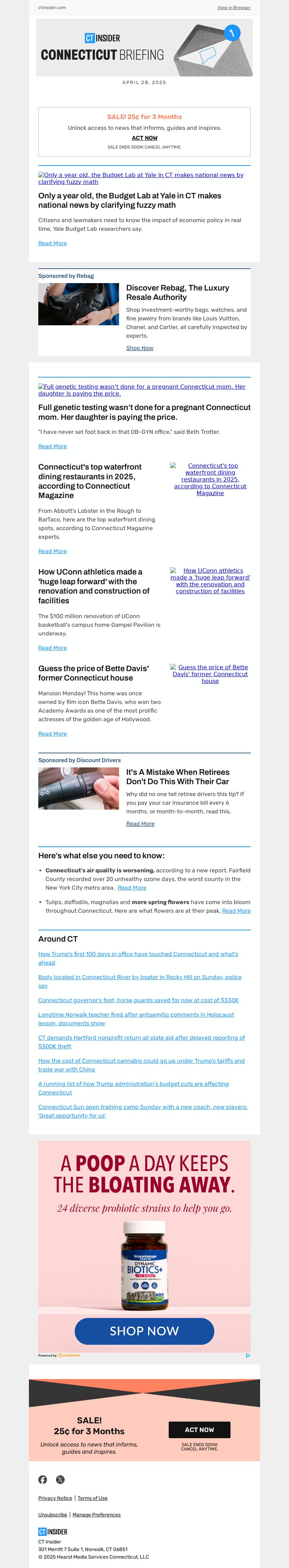Image resolution: width=289 pixels, height=1568 pixels.
Task: Tap ACT NOW in the top sale banner
Action: 144,138
